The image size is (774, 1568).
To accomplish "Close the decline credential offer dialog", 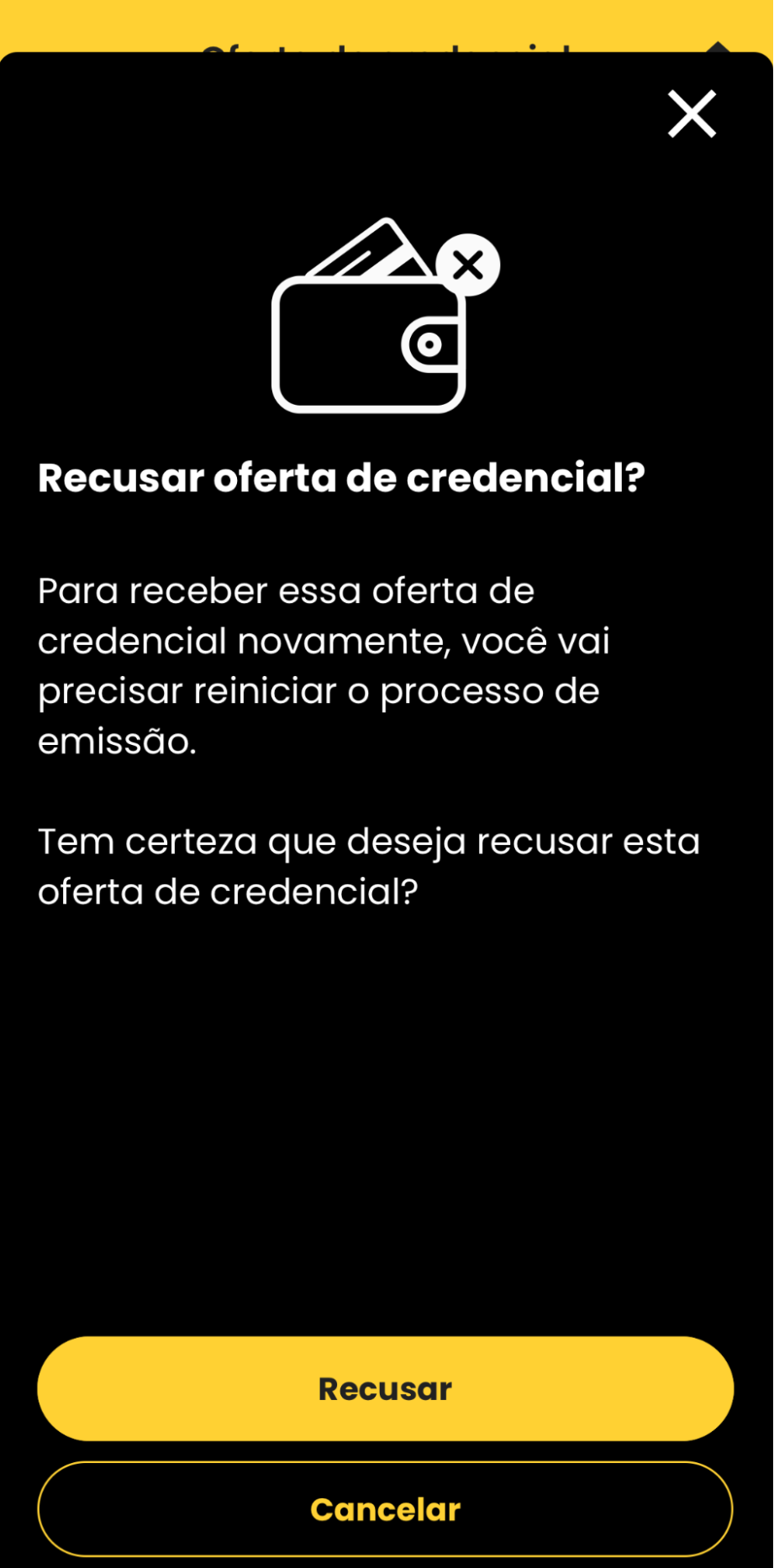I will [x=692, y=113].
